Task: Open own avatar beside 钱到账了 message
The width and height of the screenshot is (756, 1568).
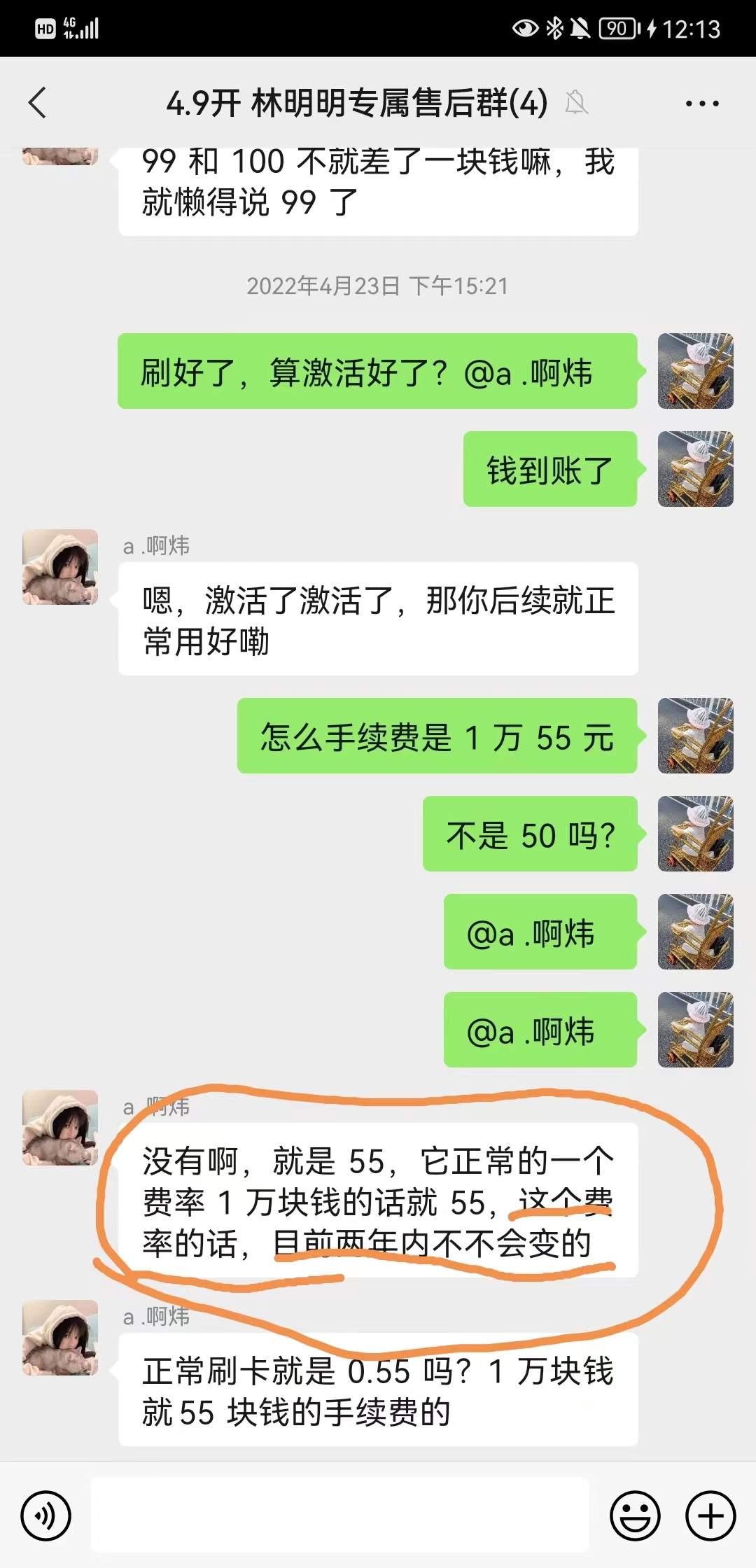Action: (696, 469)
